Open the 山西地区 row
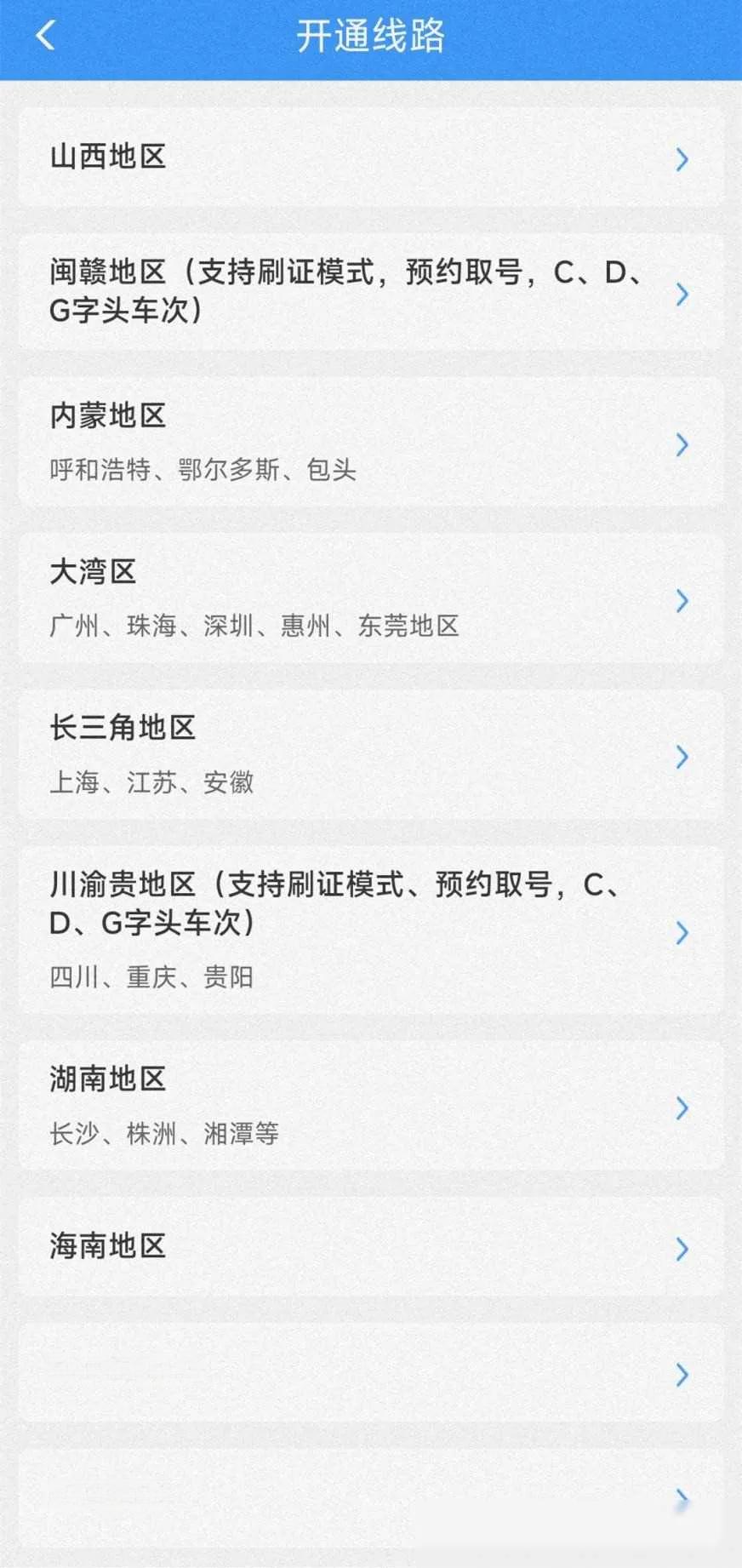742x1568 pixels. (371, 157)
